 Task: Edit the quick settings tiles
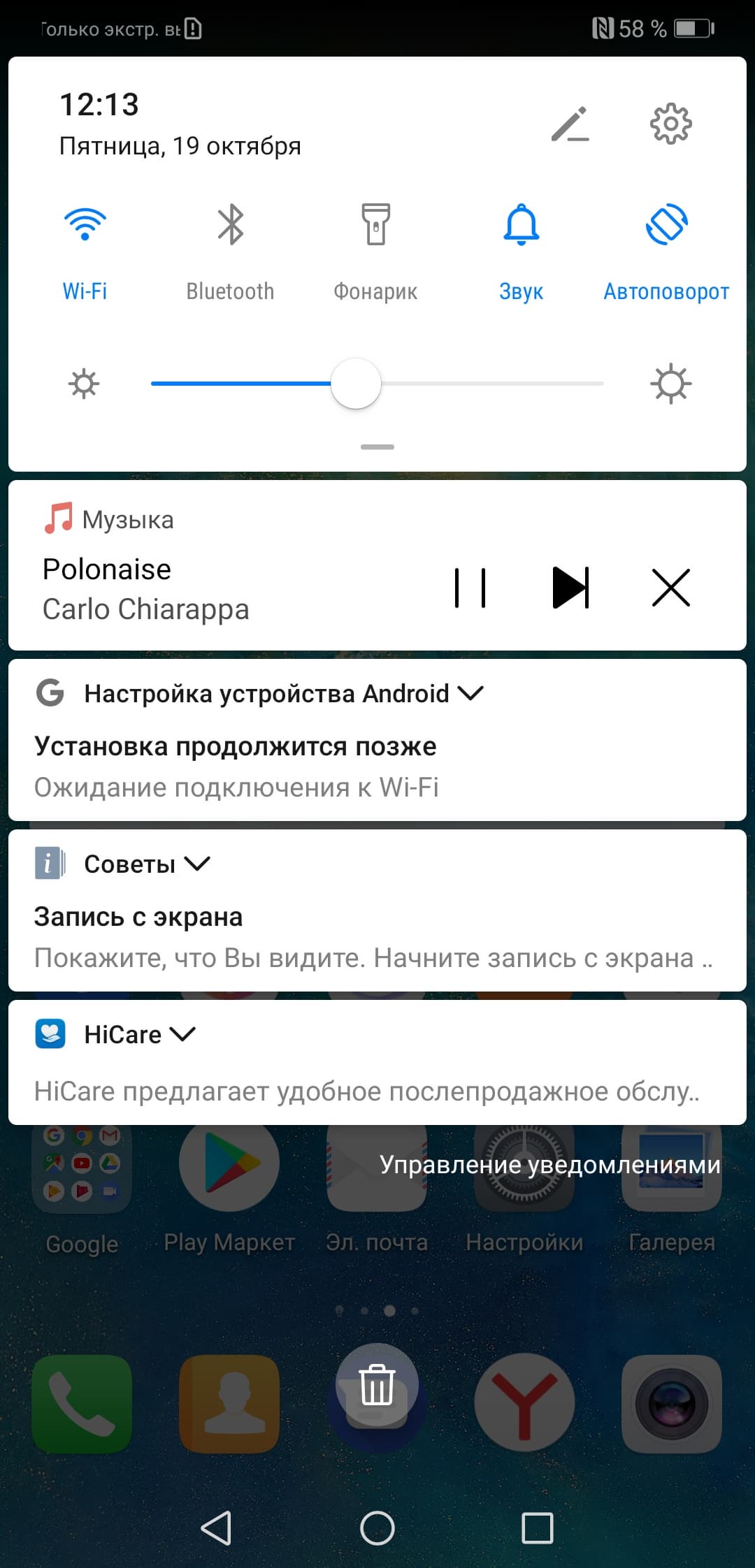pyautogui.click(x=570, y=124)
